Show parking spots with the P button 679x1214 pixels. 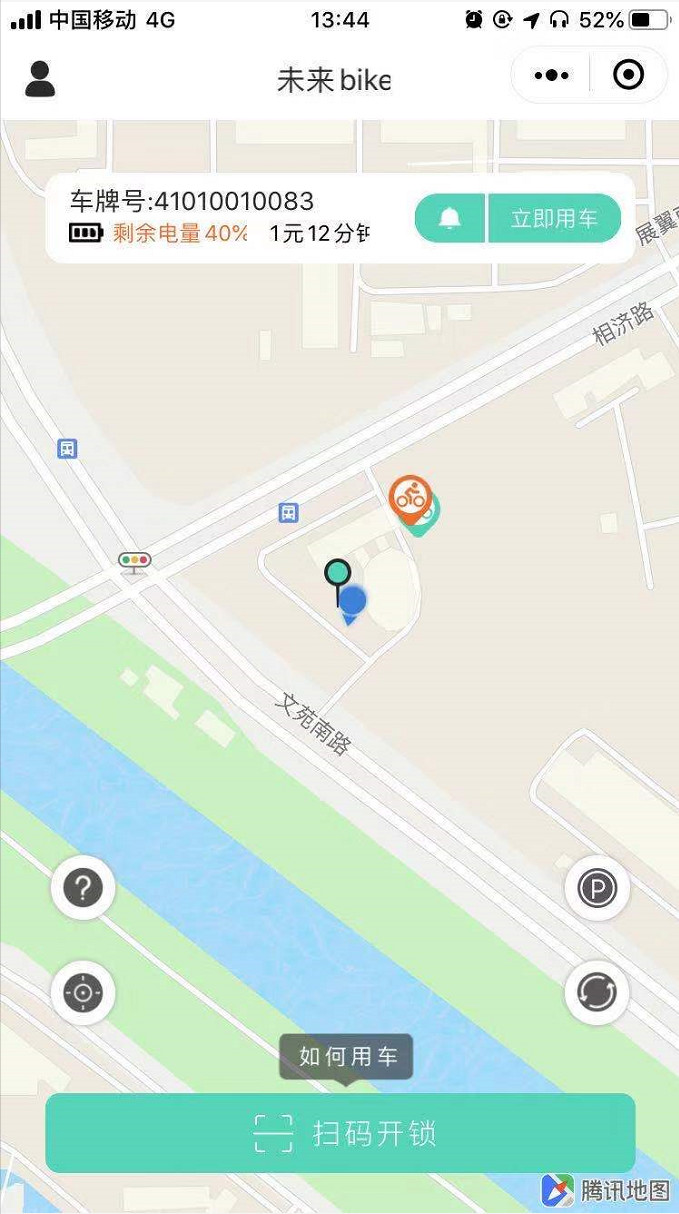597,888
